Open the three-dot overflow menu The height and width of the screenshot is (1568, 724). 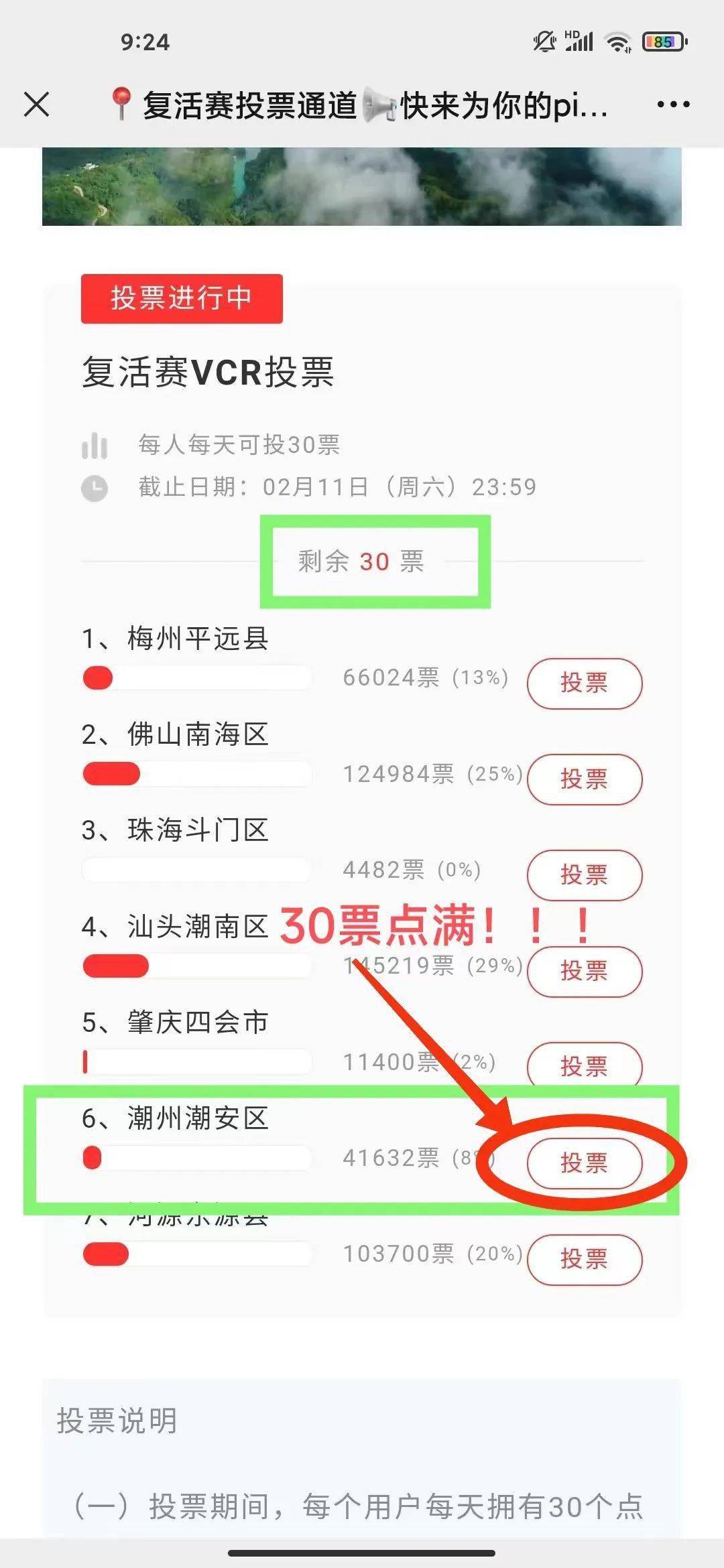tap(673, 105)
